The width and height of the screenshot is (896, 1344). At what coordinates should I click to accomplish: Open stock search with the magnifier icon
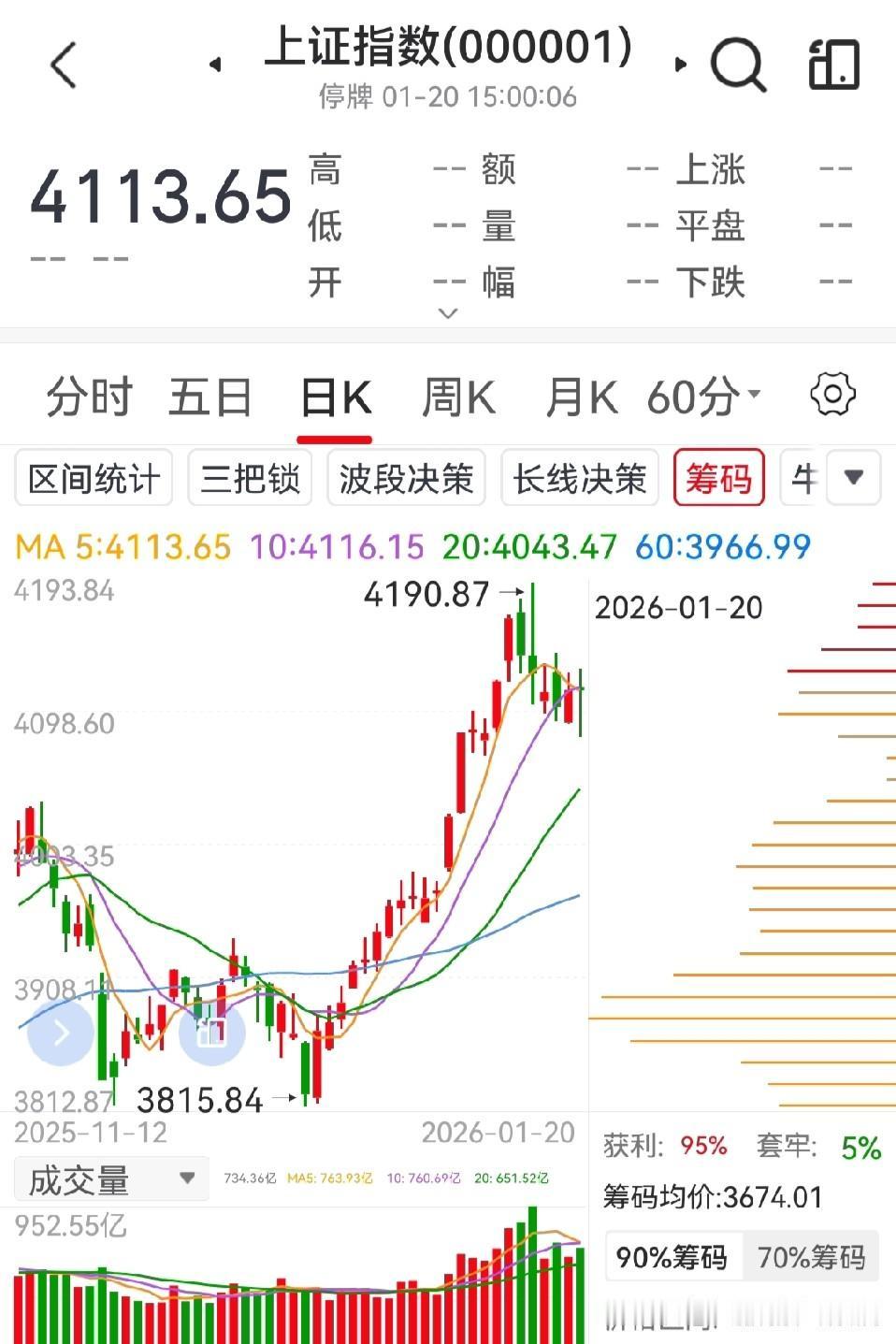point(741,65)
